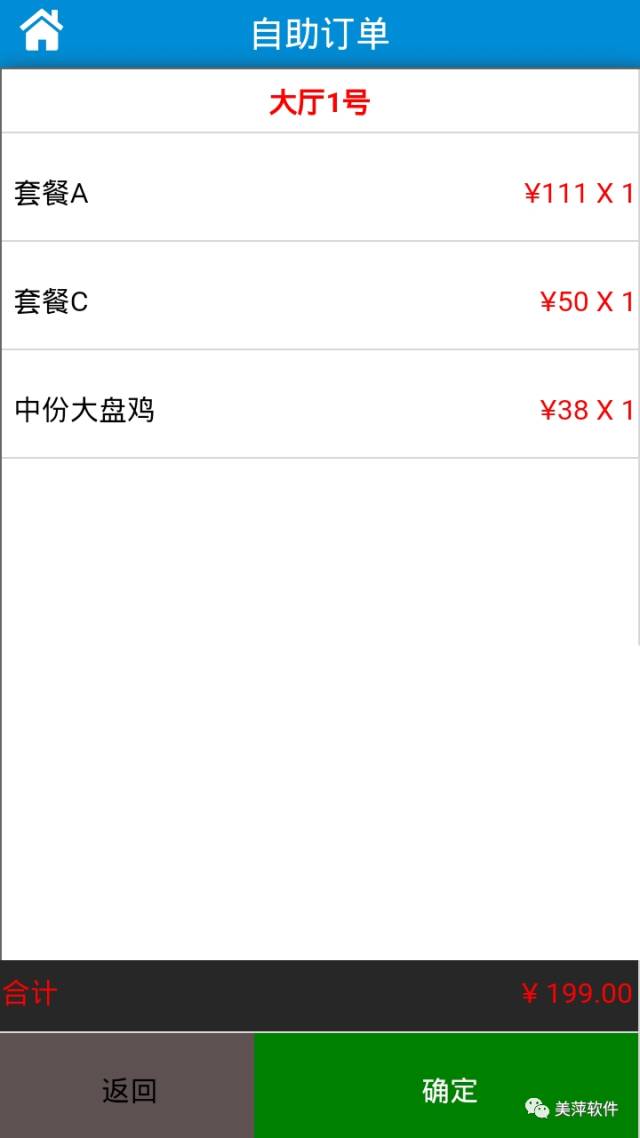
Task: Tap 返回 to go back
Action: [x=128, y=1088]
